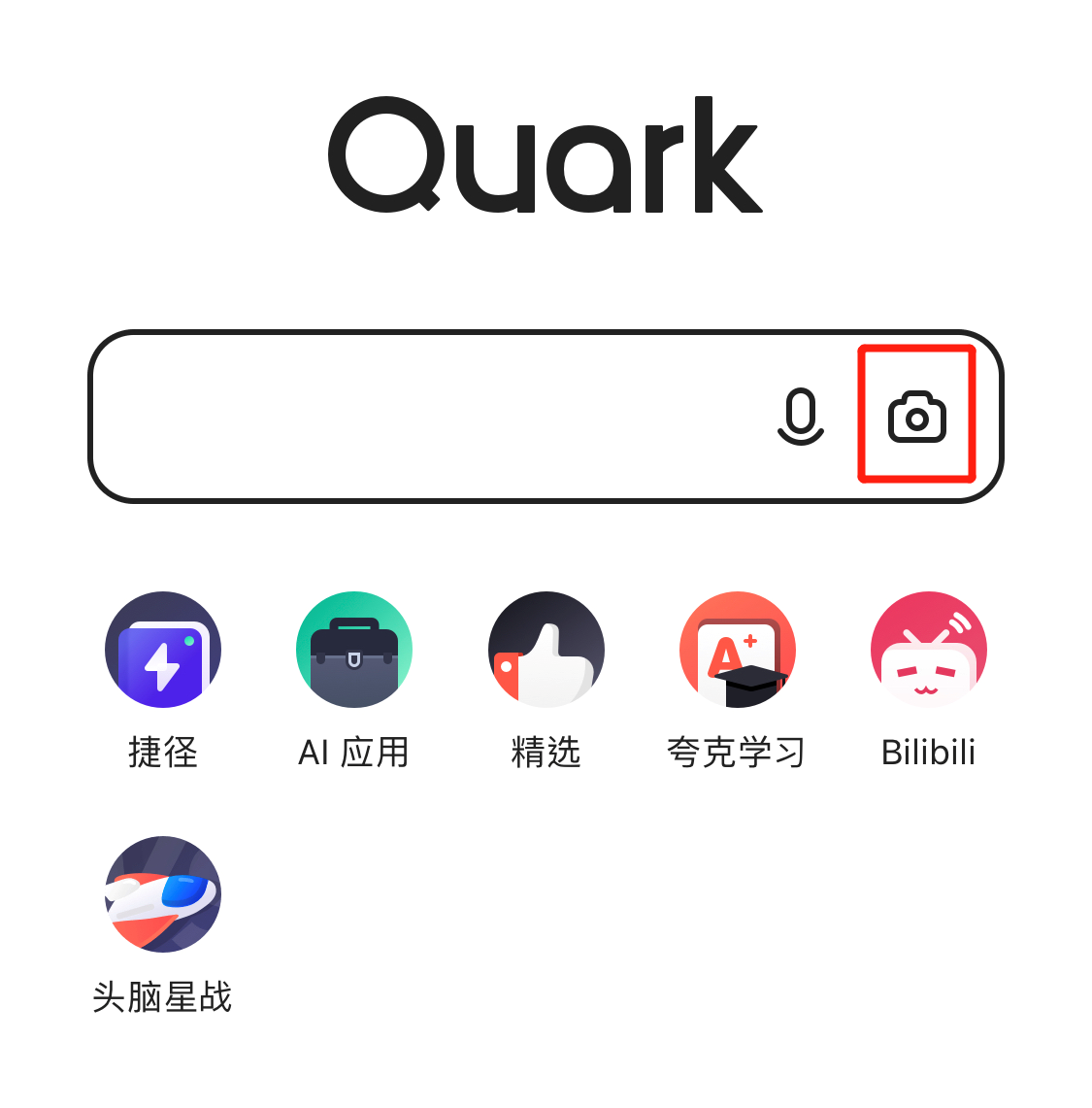
Task: Open camera search in the search bar
Action: [x=916, y=417]
